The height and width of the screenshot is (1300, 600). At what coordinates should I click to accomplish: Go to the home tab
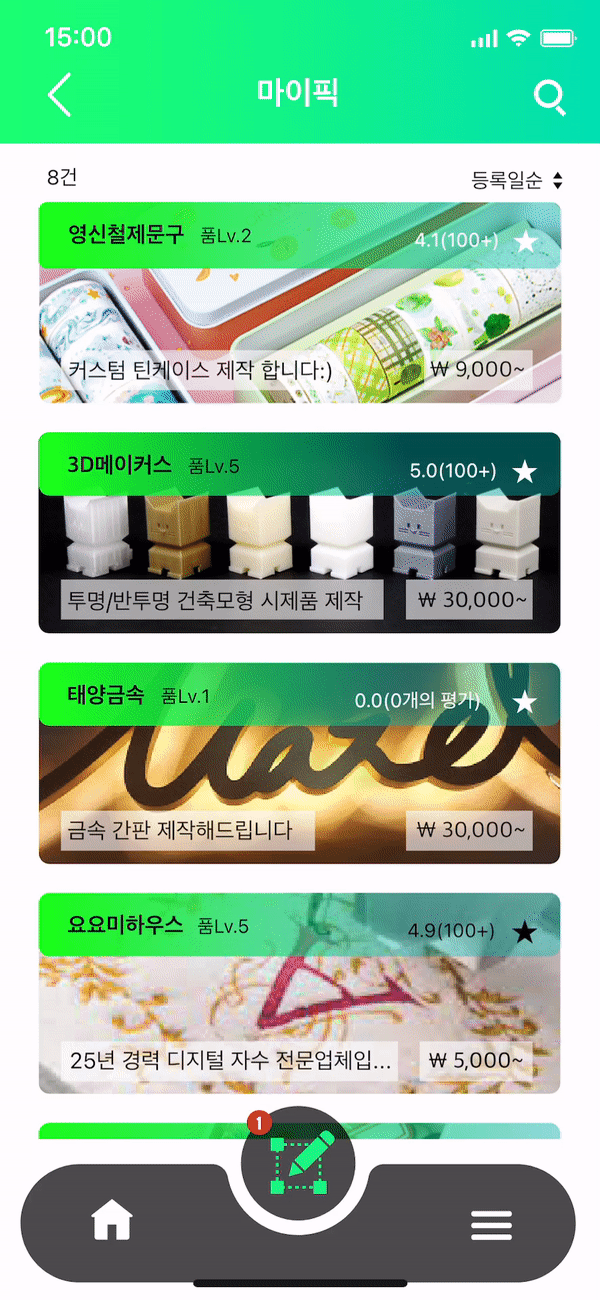pyautogui.click(x=112, y=1222)
